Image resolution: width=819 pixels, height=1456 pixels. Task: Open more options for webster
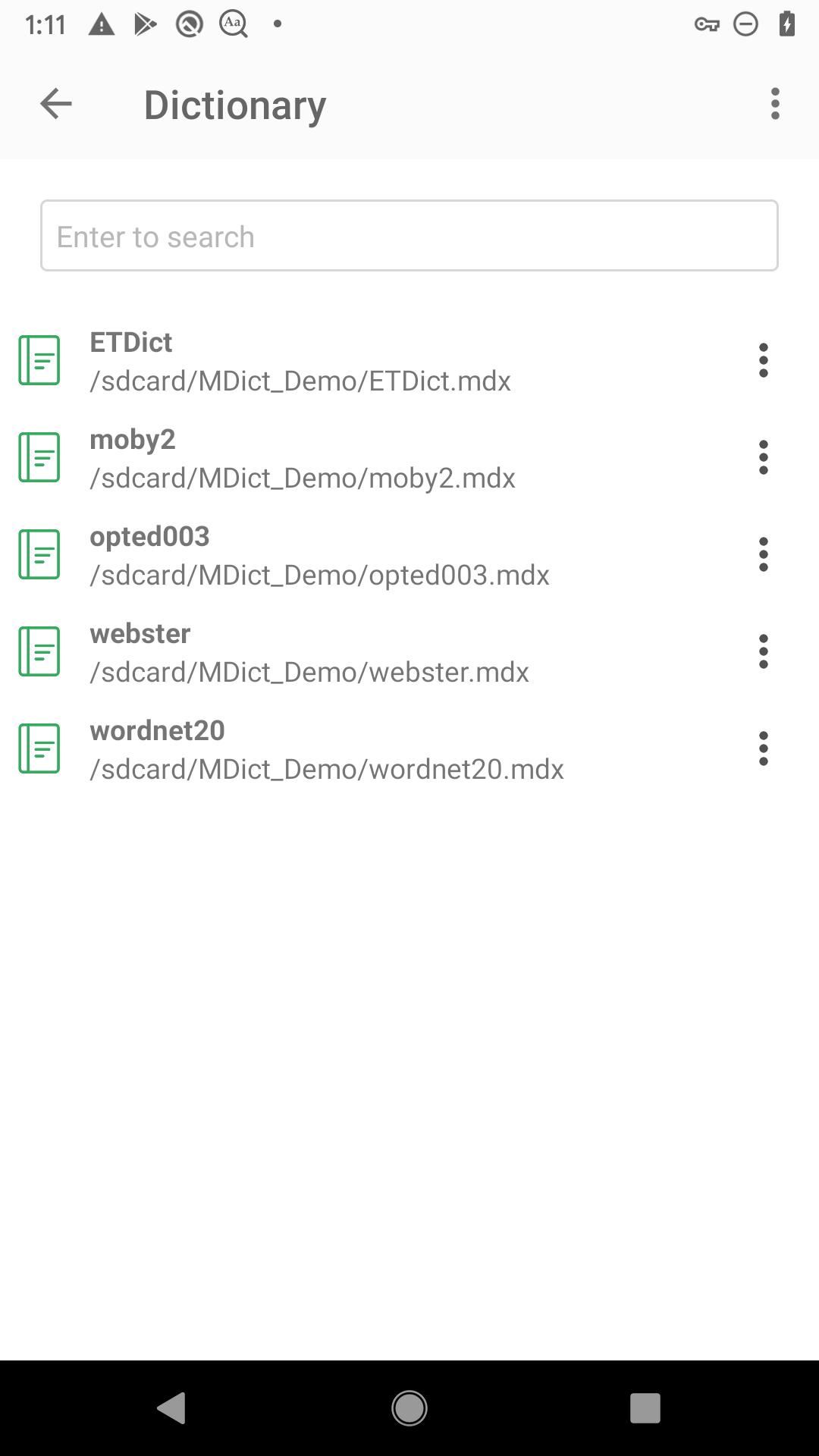tap(764, 651)
